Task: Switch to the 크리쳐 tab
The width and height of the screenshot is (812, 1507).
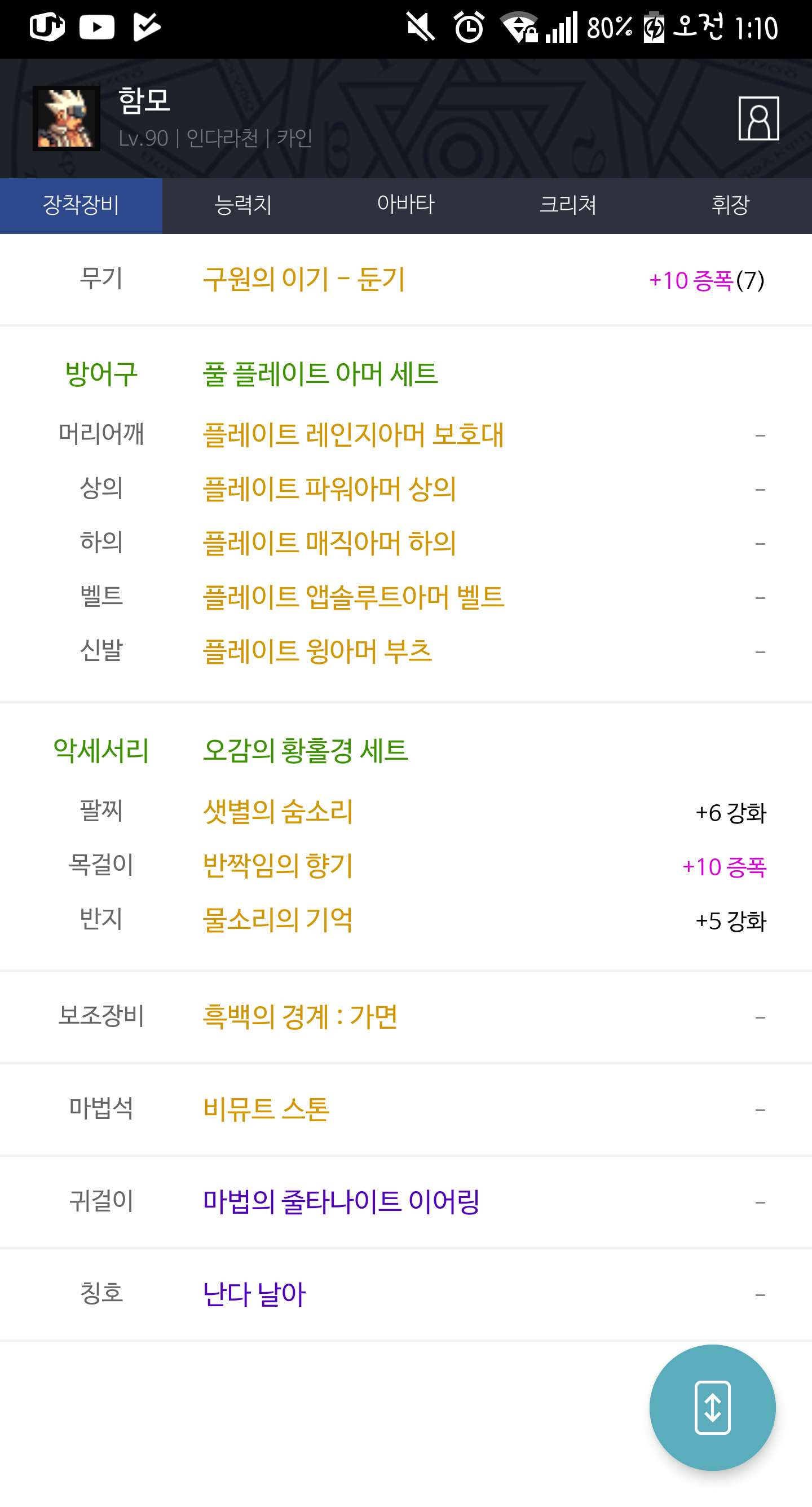Action: [x=568, y=205]
